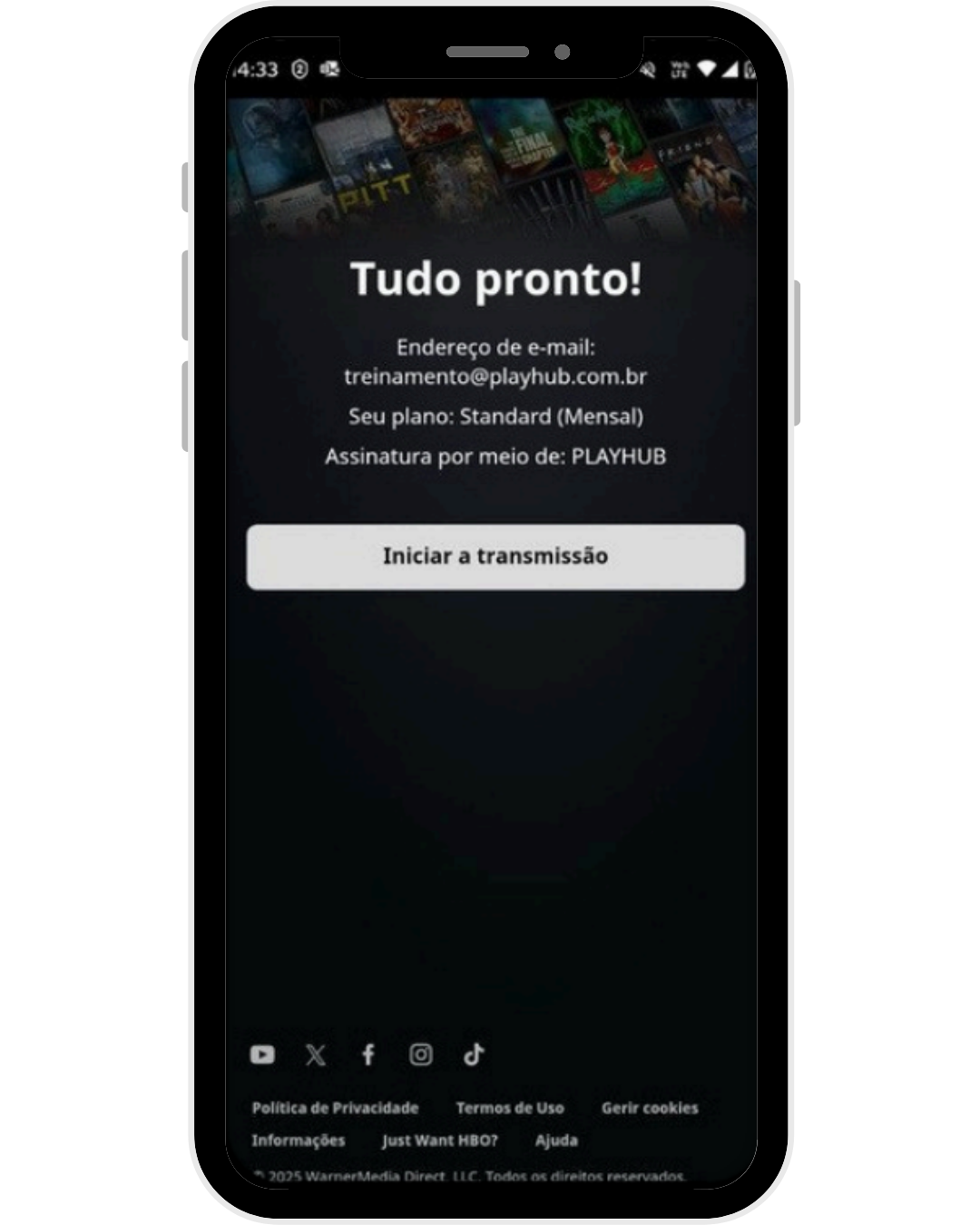Open the YouTube social icon

[x=262, y=1054]
